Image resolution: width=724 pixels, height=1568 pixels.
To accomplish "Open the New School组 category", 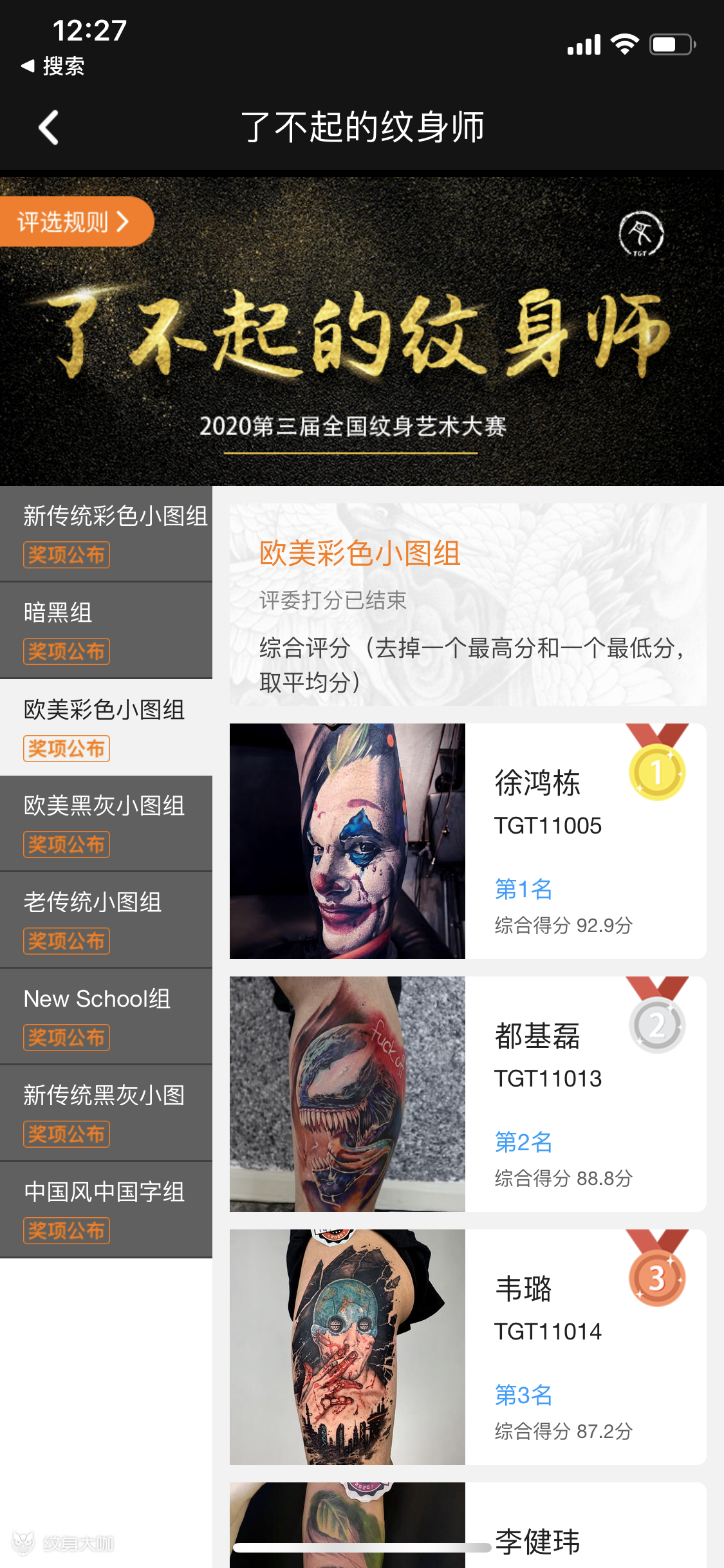I will pos(106,1016).
